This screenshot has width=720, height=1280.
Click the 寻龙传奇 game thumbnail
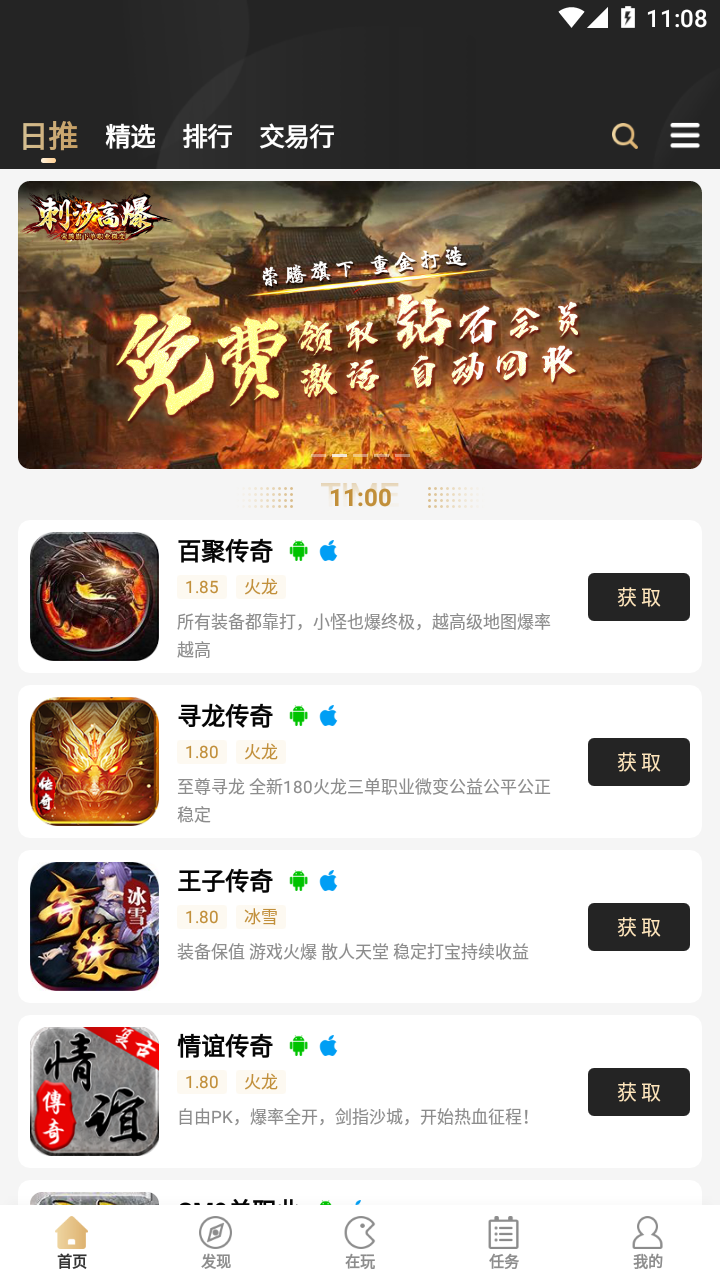tap(94, 761)
